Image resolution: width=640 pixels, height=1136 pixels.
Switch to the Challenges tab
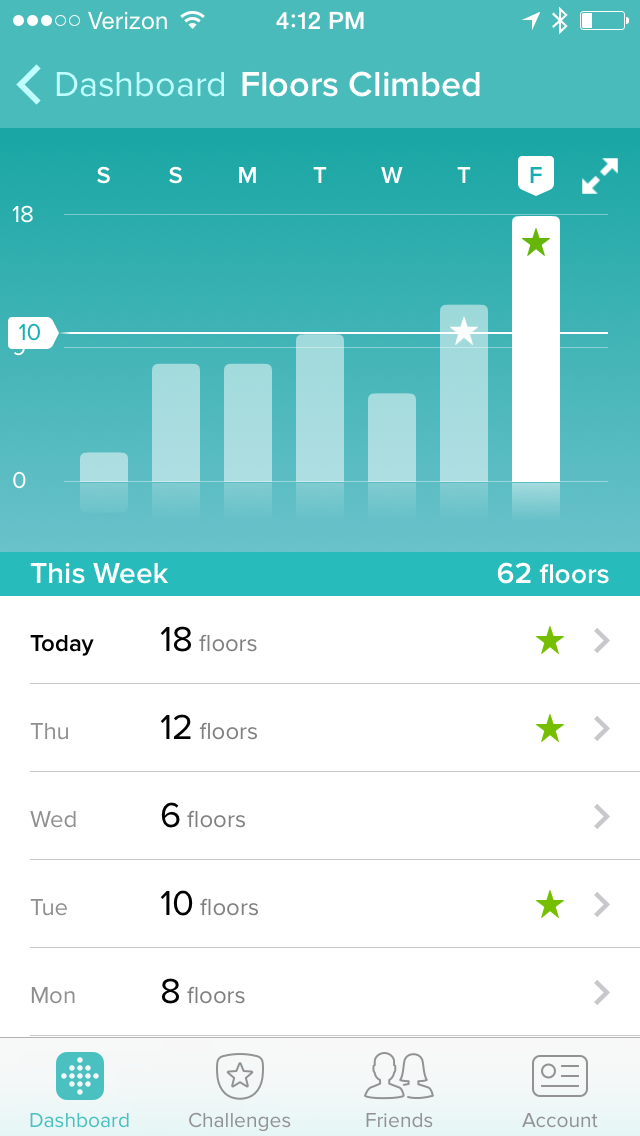(x=240, y=1090)
